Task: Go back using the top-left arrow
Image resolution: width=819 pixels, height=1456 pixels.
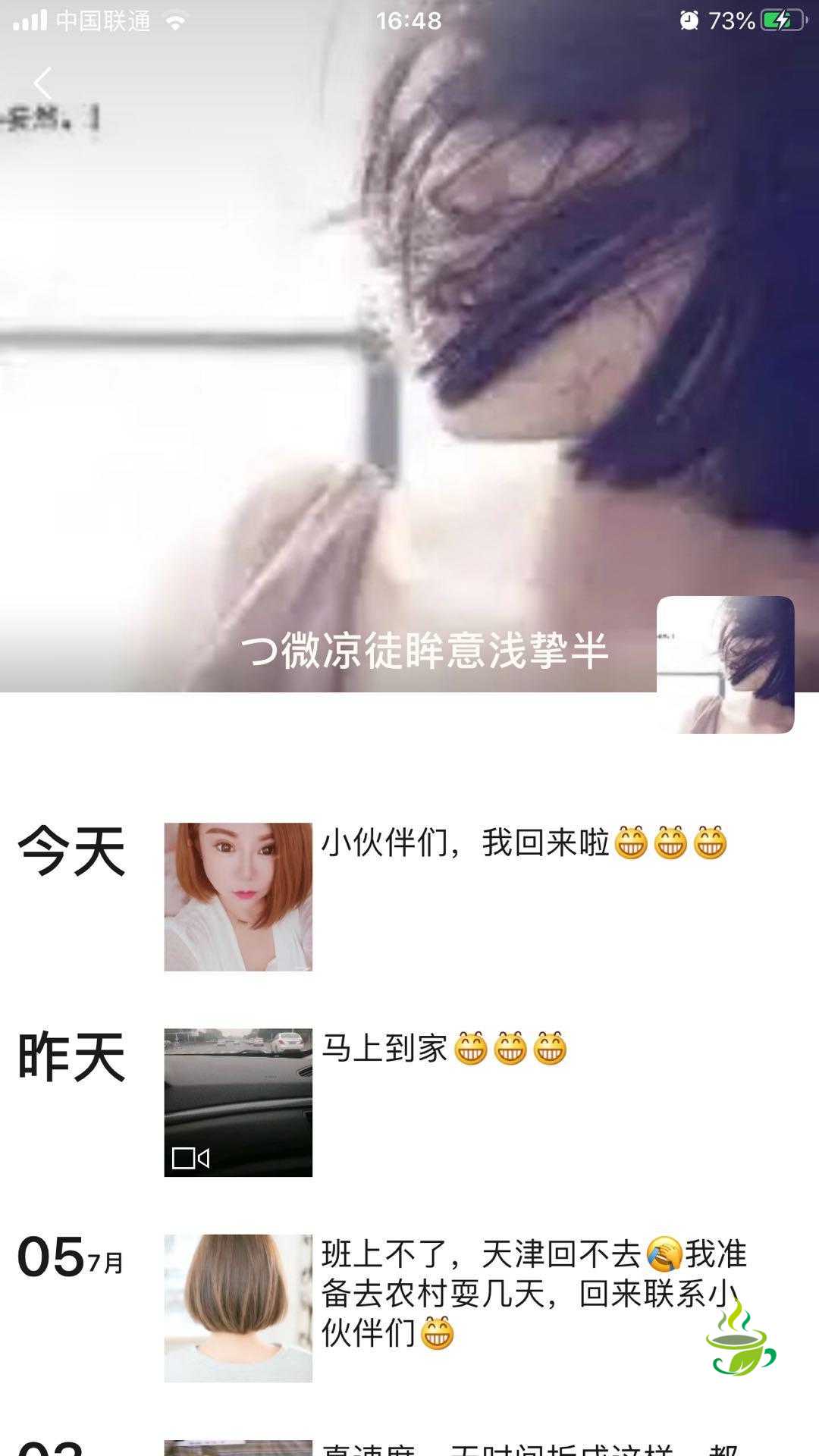Action: (42, 83)
